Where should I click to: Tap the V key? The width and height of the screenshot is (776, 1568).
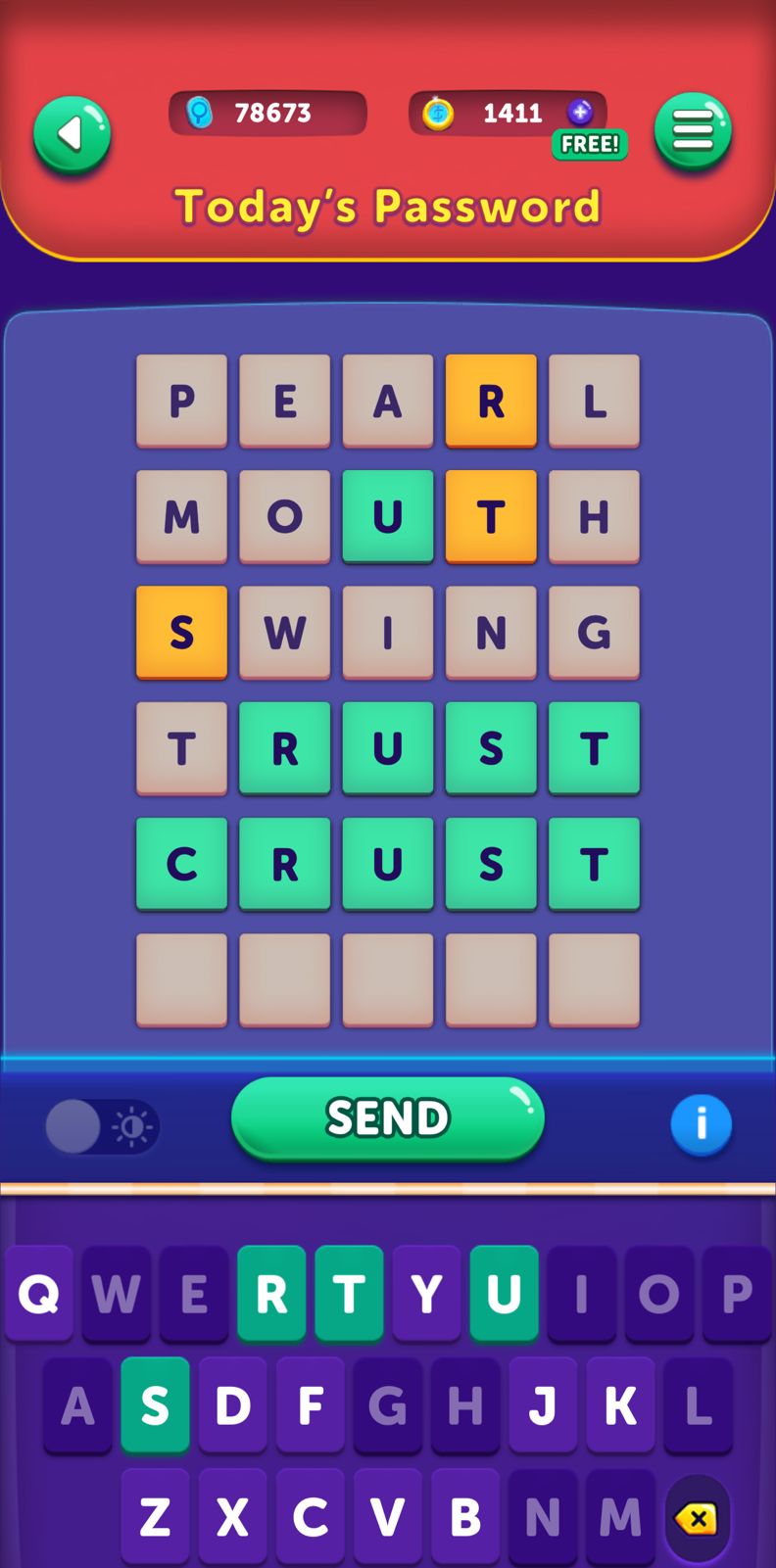(387, 1517)
